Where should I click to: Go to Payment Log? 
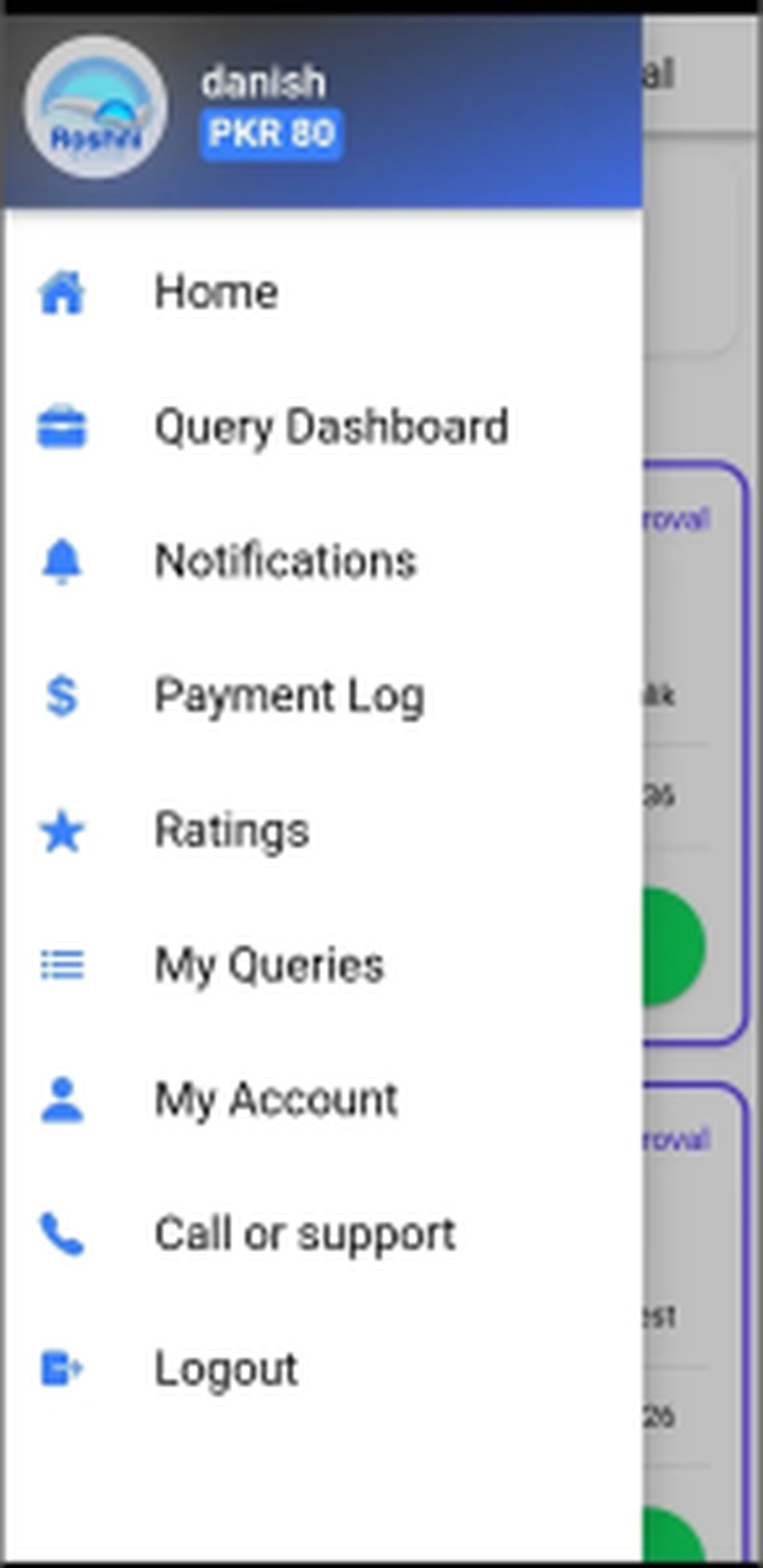coord(291,696)
